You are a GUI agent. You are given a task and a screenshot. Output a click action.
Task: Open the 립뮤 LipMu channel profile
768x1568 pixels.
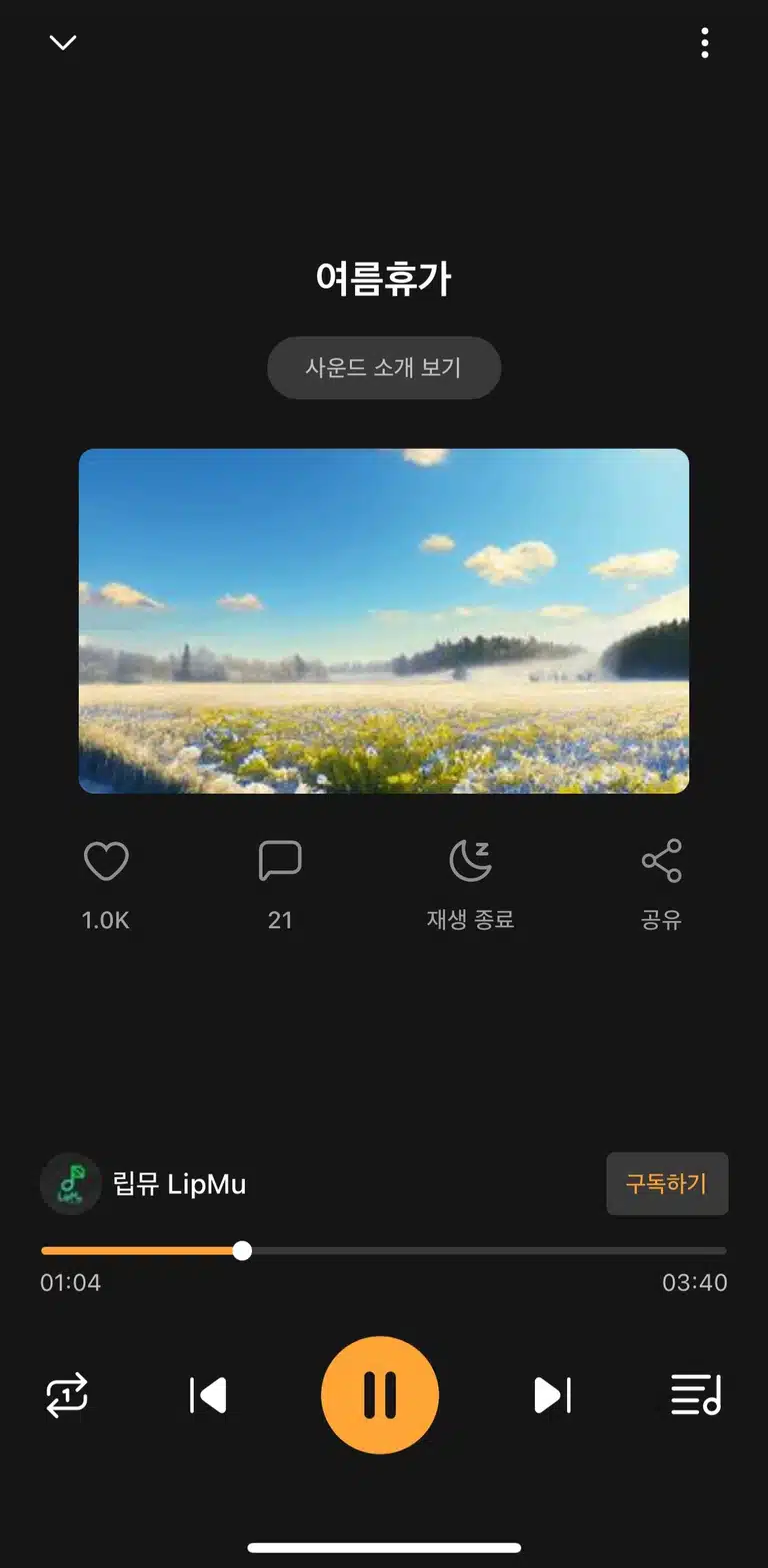[143, 1184]
